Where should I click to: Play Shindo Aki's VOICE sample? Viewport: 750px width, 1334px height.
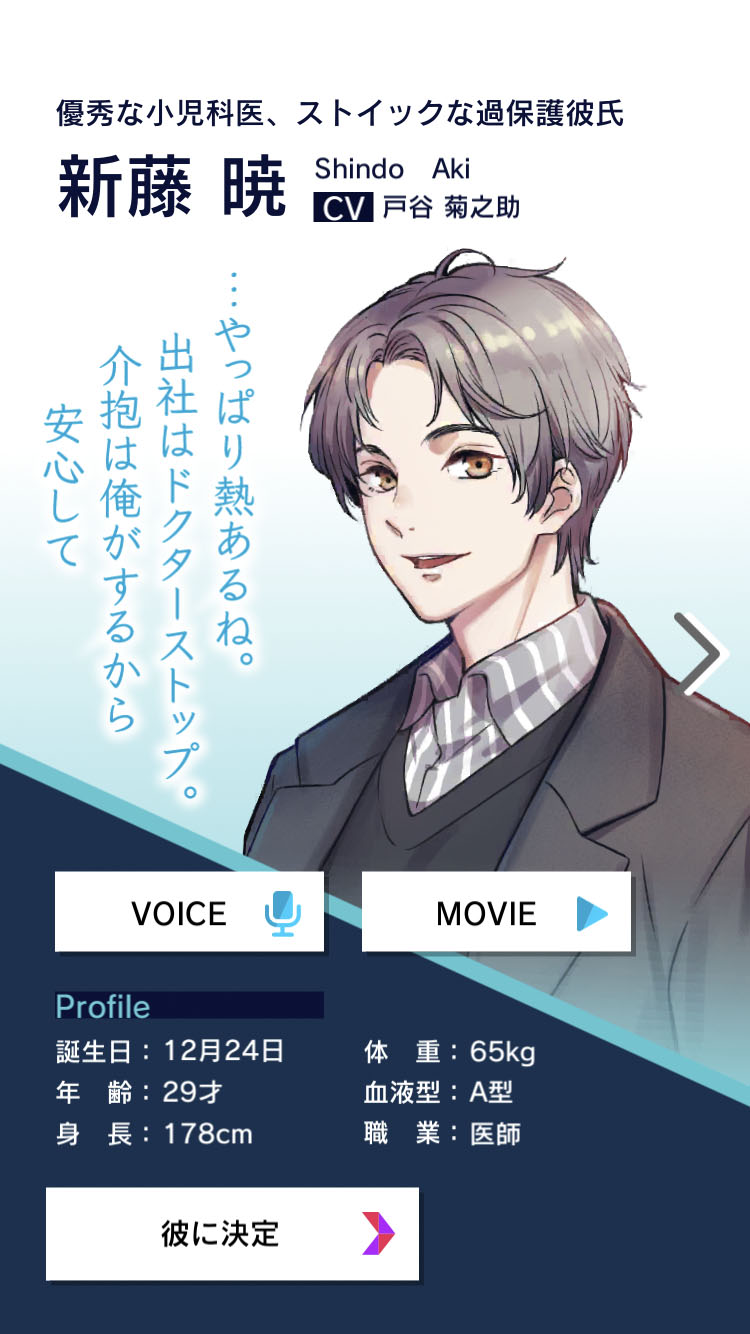coord(189,911)
